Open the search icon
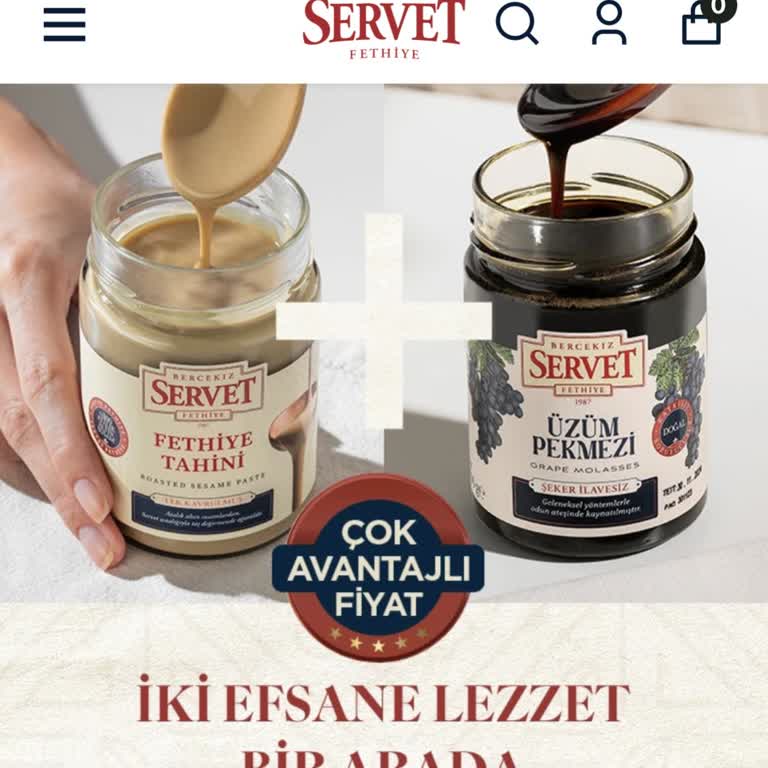 coord(517,24)
